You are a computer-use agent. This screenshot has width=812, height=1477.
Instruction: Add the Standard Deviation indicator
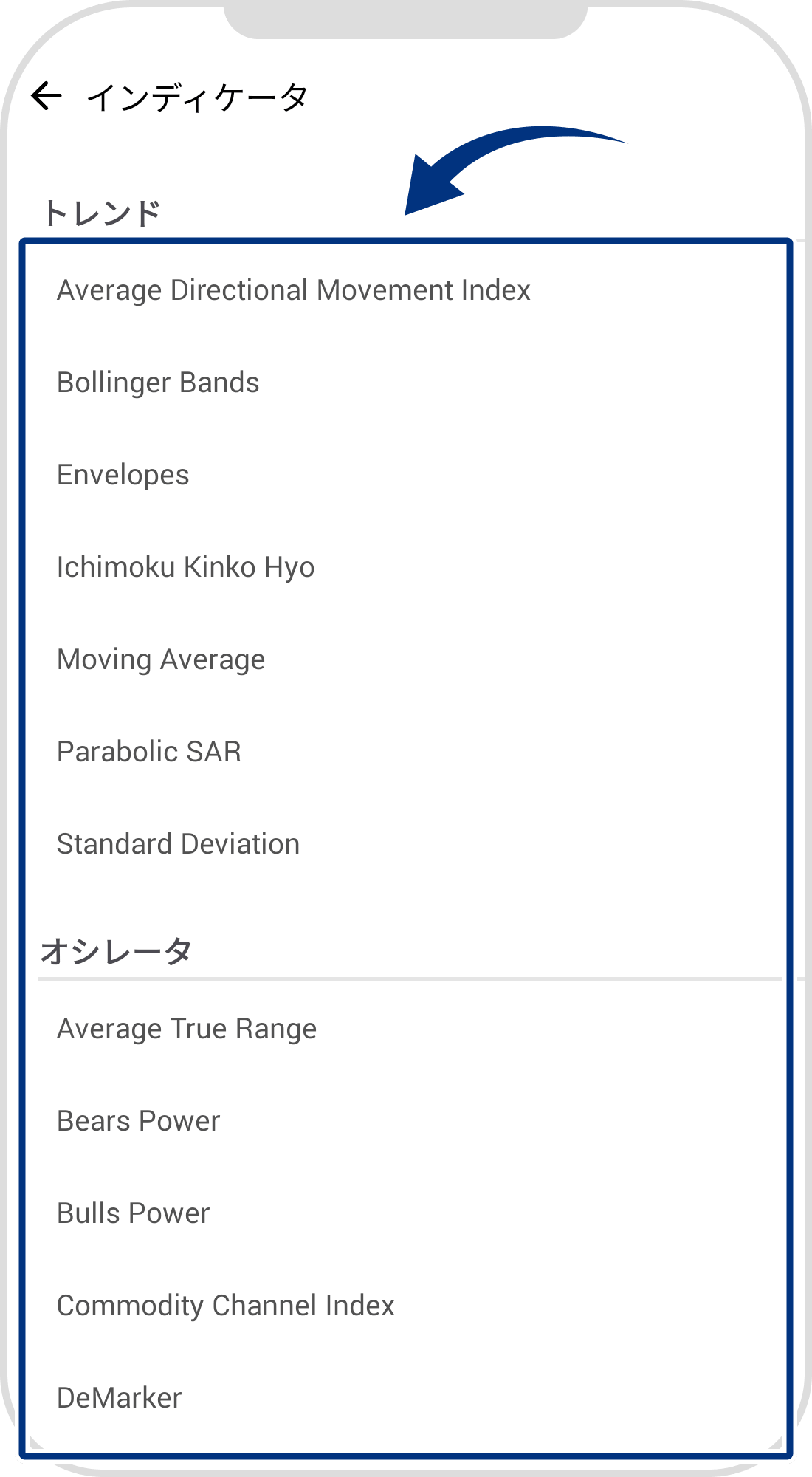pyautogui.click(x=178, y=844)
